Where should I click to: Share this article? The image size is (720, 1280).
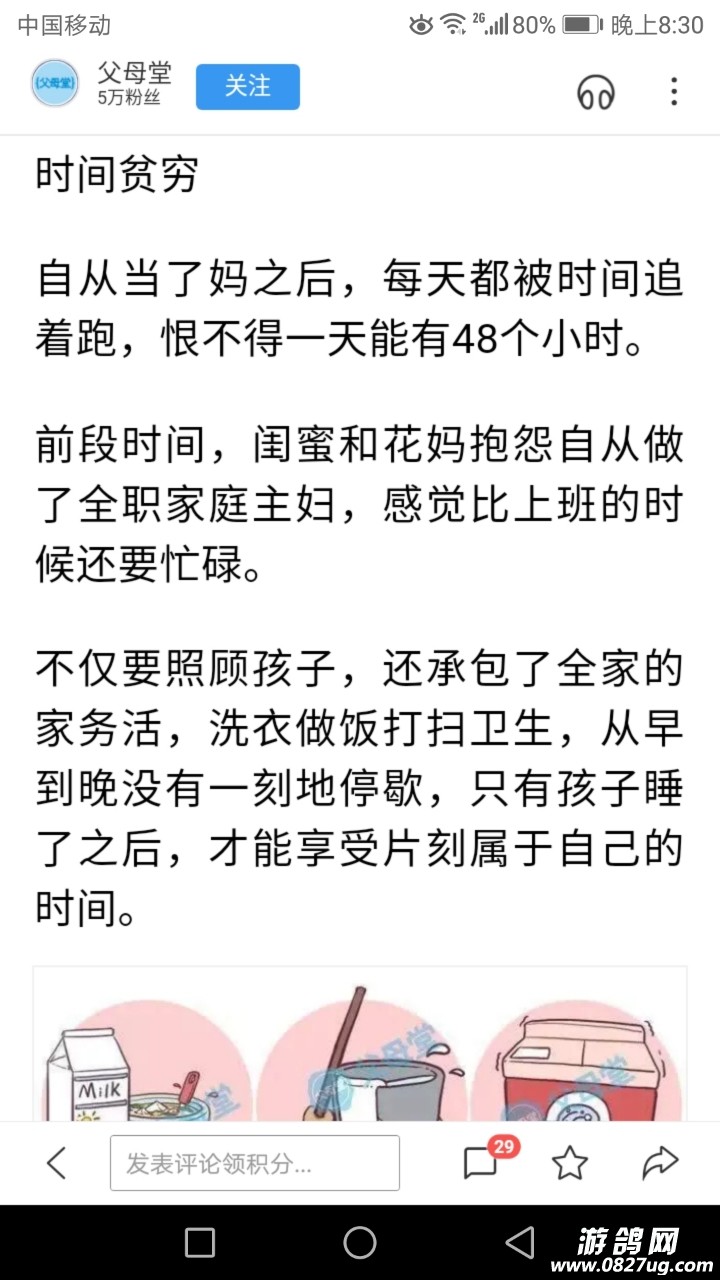click(x=660, y=1163)
